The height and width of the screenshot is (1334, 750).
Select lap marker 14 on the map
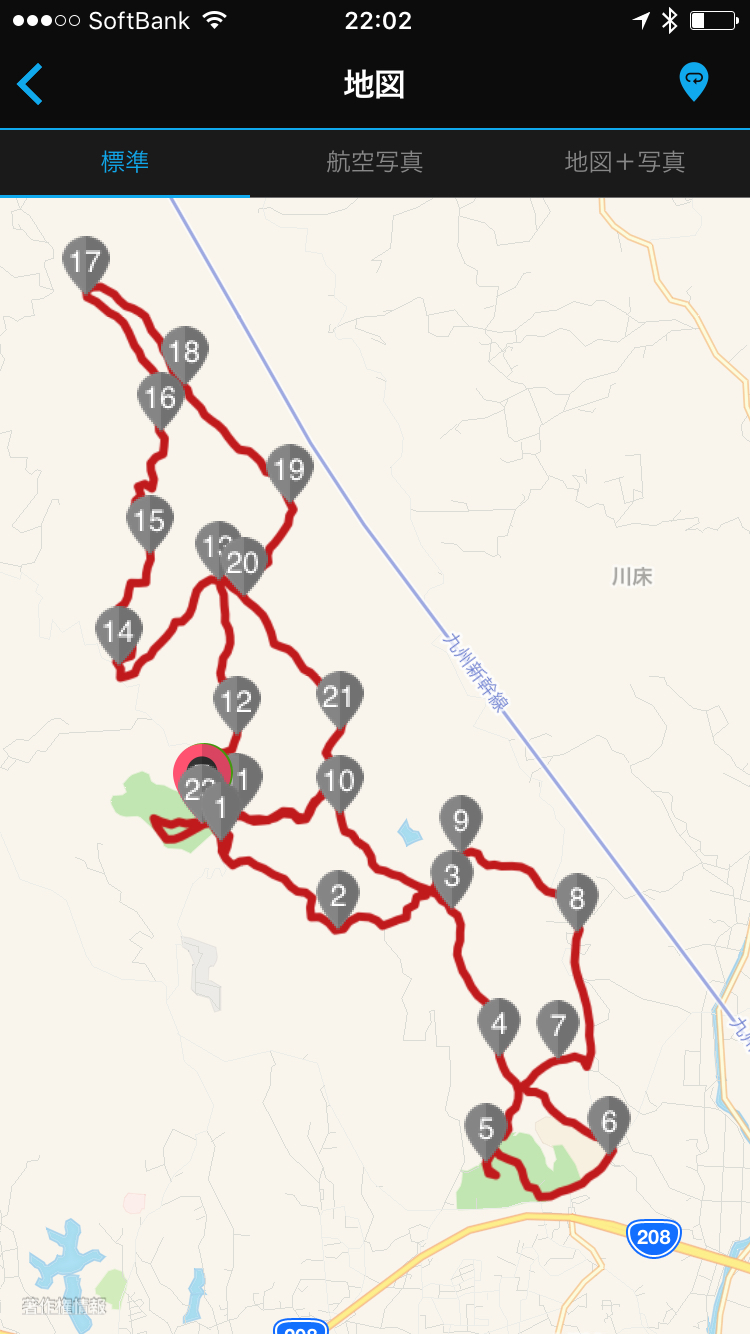coord(118,631)
